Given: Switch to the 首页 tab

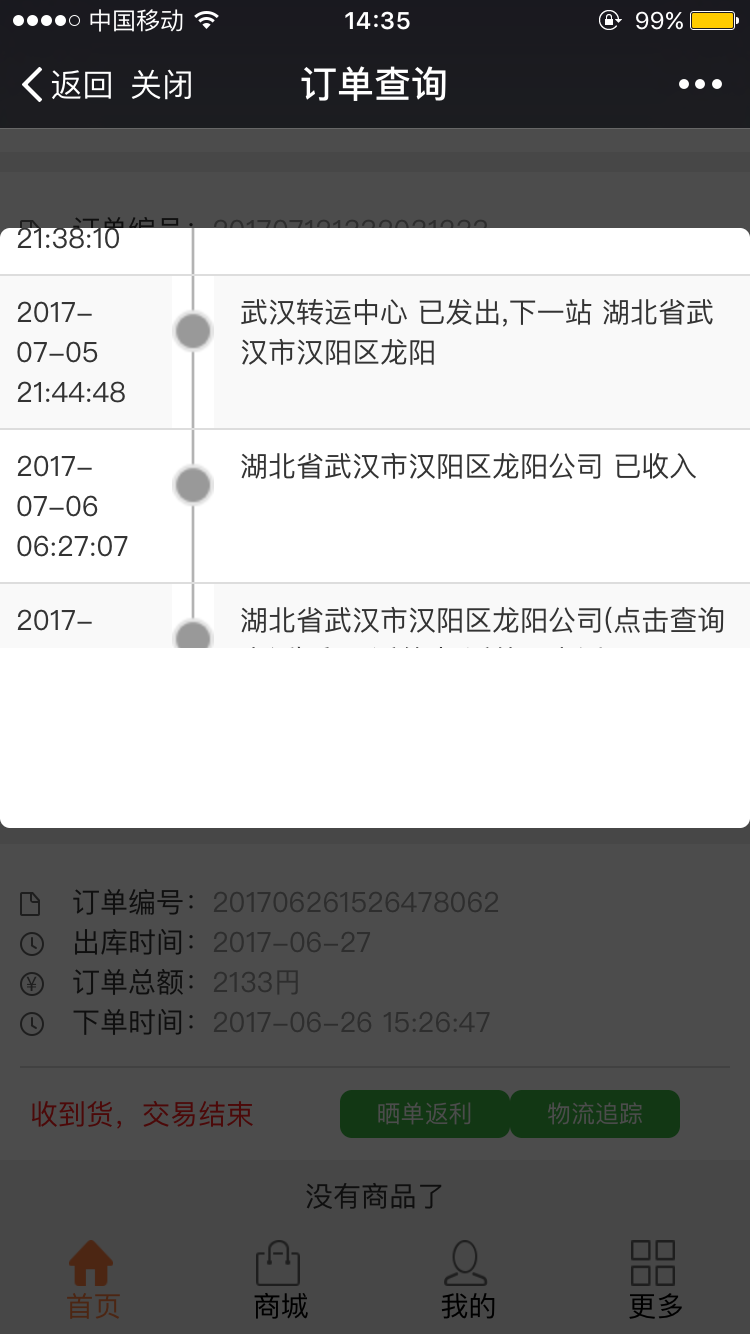Looking at the screenshot, I should pyautogui.click(x=93, y=1280).
